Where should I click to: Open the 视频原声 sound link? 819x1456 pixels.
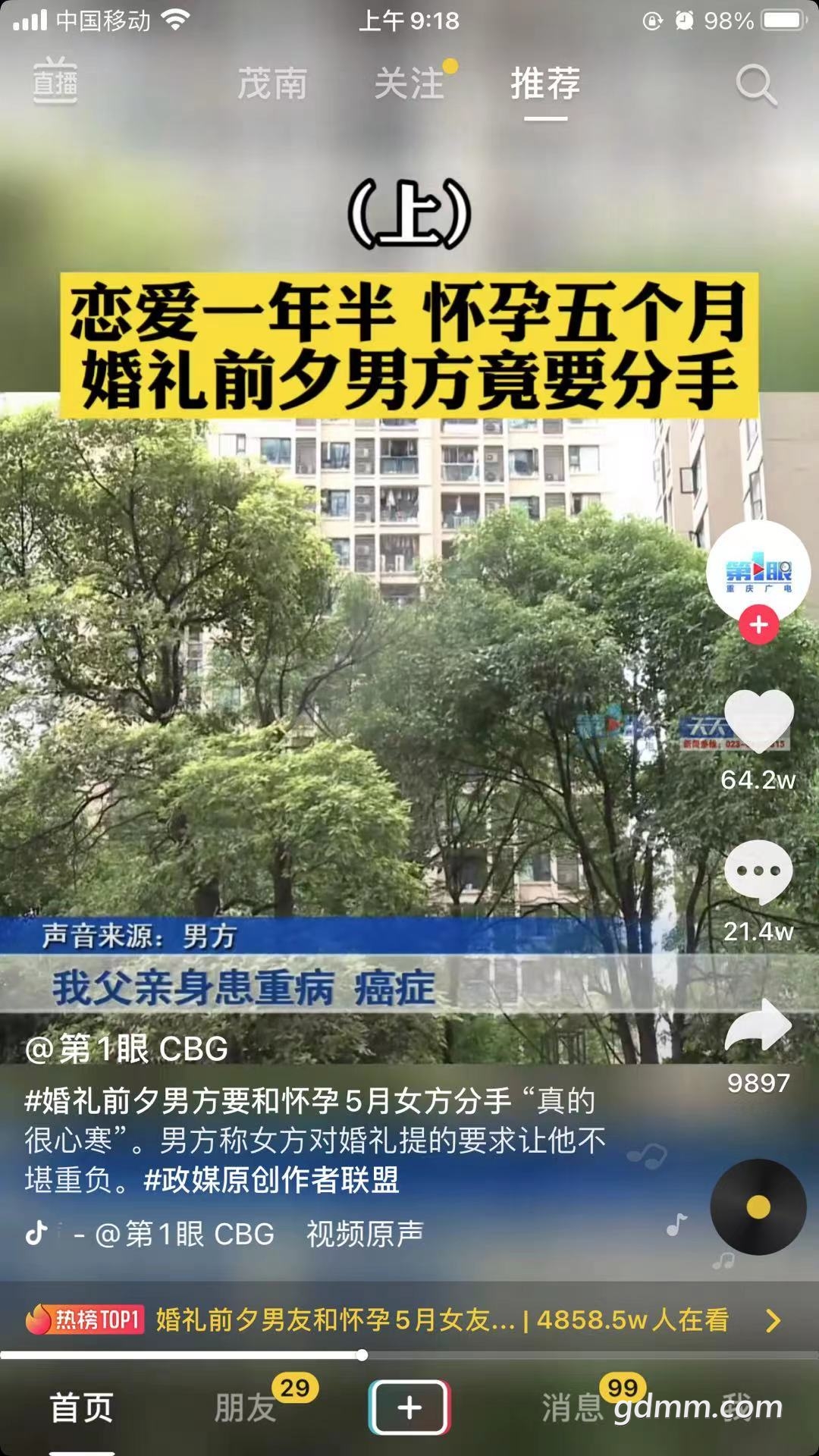click(x=365, y=1234)
